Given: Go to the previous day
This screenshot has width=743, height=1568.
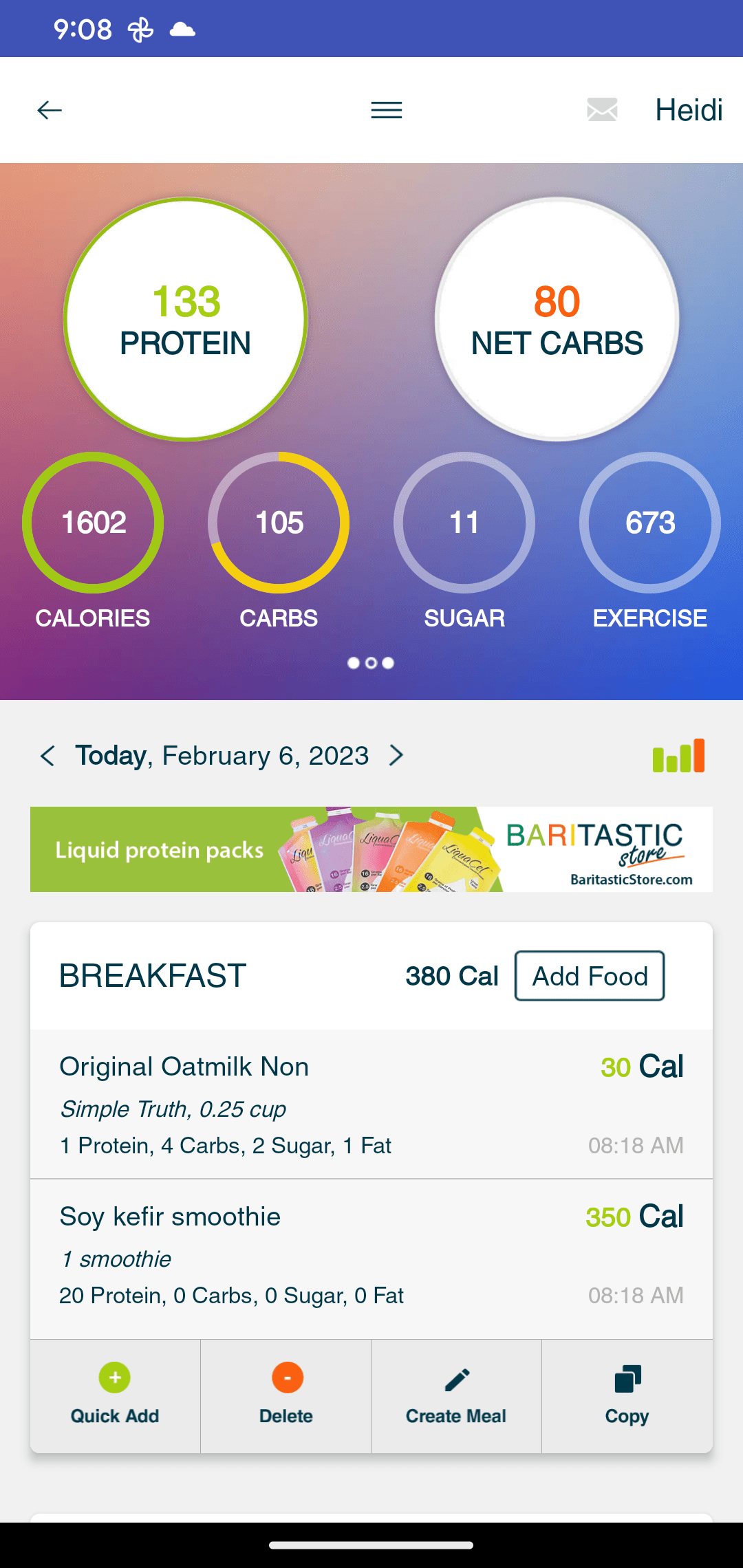Looking at the screenshot, I should [x=47, y=756].
